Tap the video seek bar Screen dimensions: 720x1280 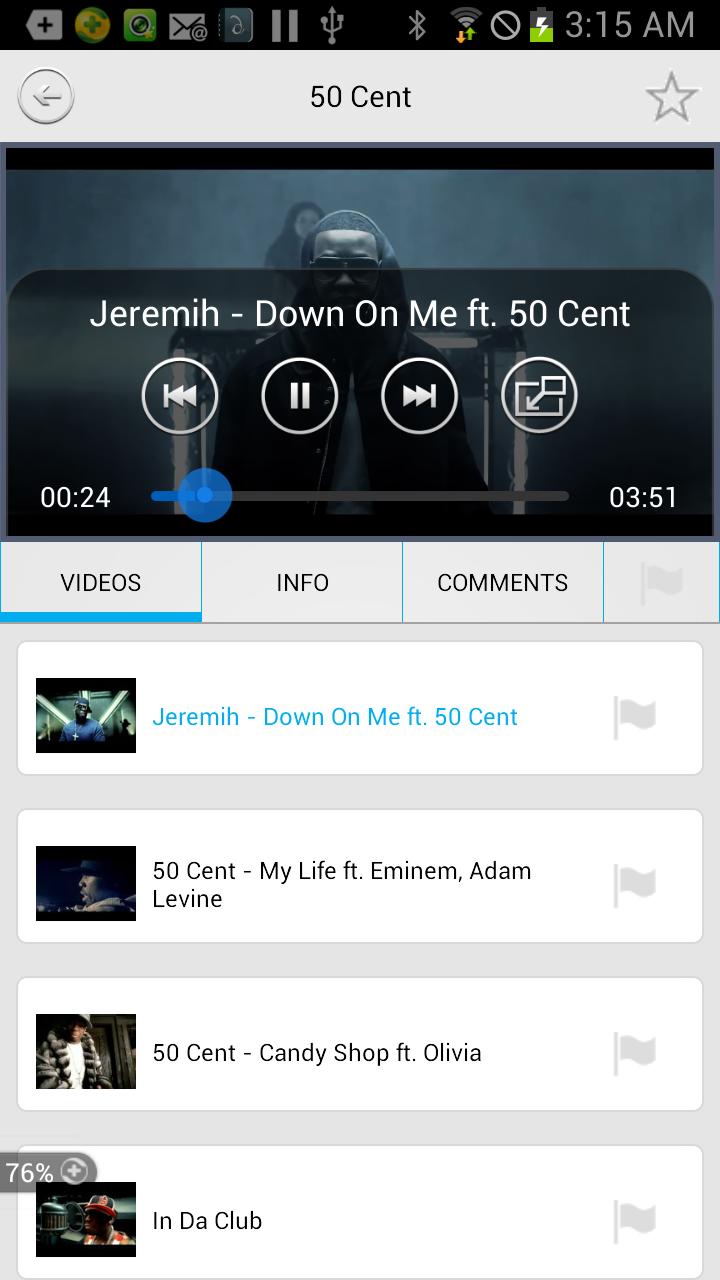(x=360, y=496)
